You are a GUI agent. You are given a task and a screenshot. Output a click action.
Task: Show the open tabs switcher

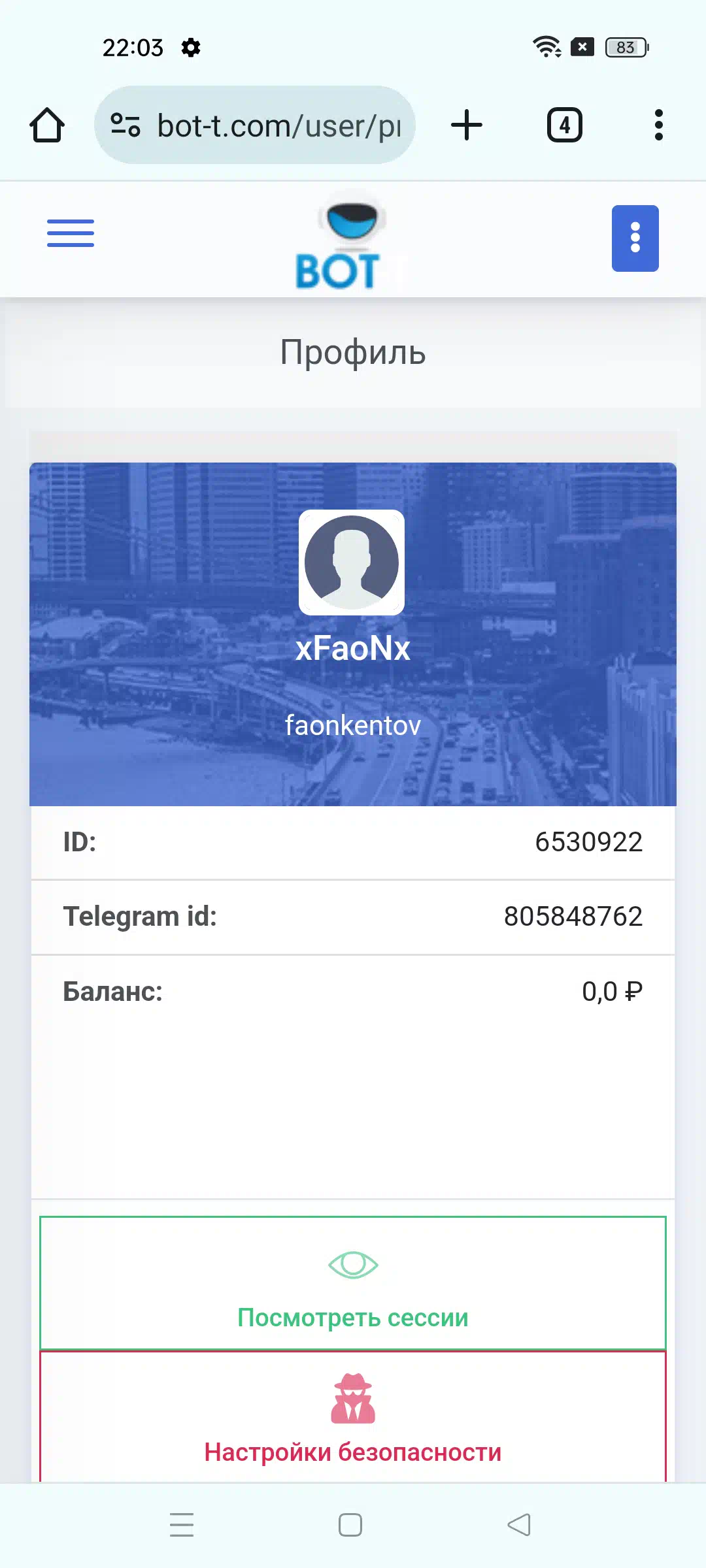pos(565,125)
